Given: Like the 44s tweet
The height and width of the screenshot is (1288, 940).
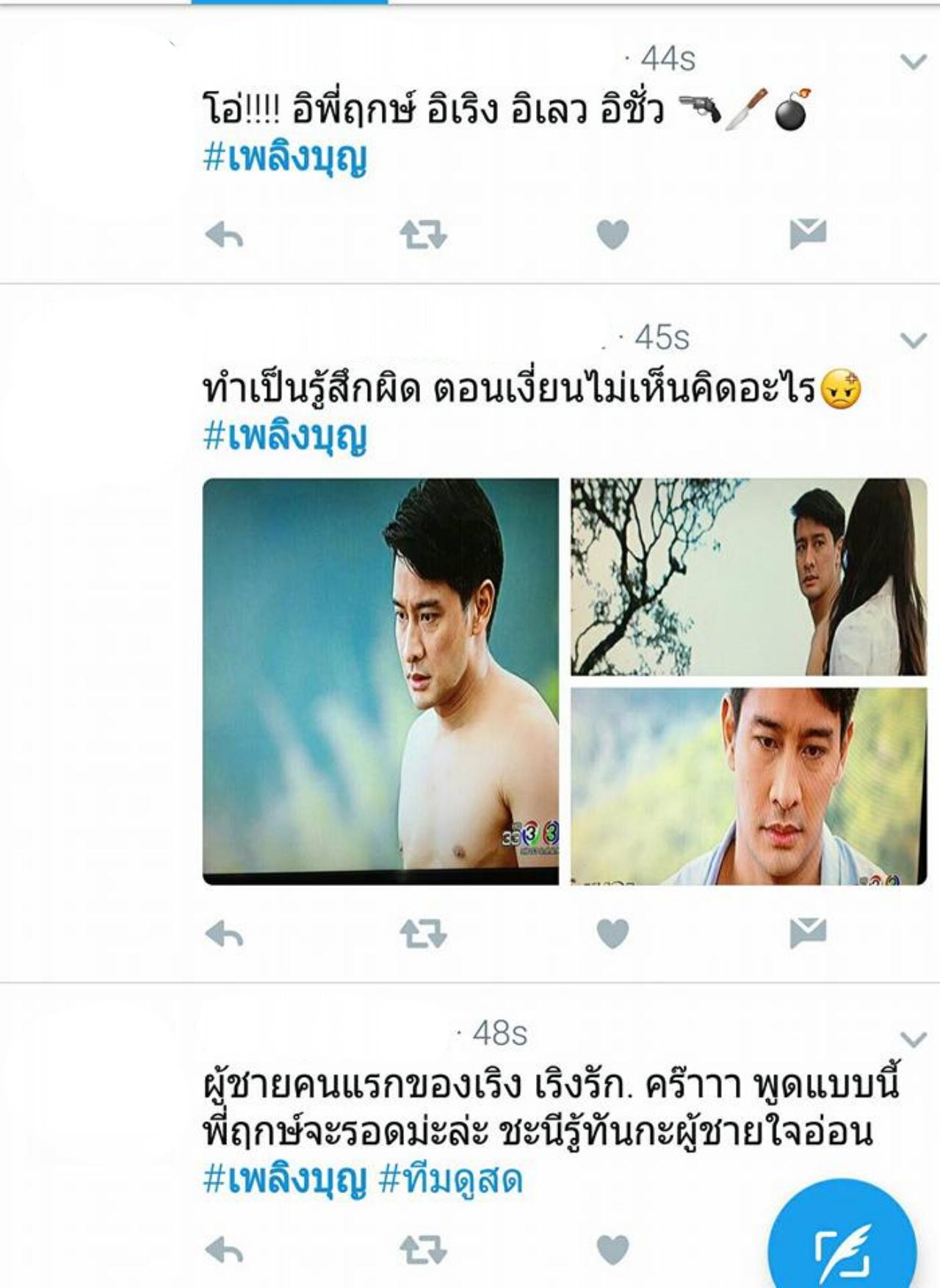Looking at the screenshot, I should click(x=612, y=235).
